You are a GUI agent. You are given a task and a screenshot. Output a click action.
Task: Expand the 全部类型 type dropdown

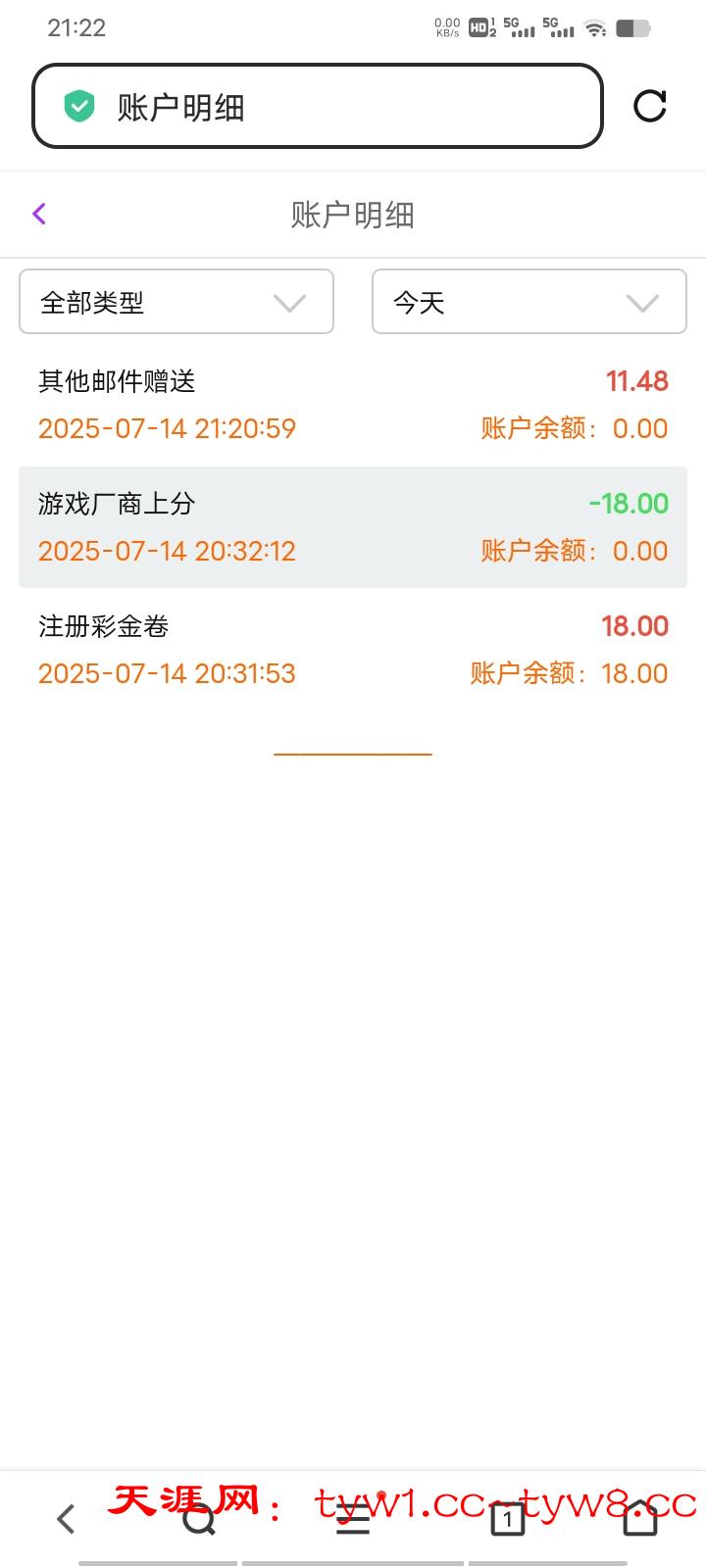click(176, 302)
